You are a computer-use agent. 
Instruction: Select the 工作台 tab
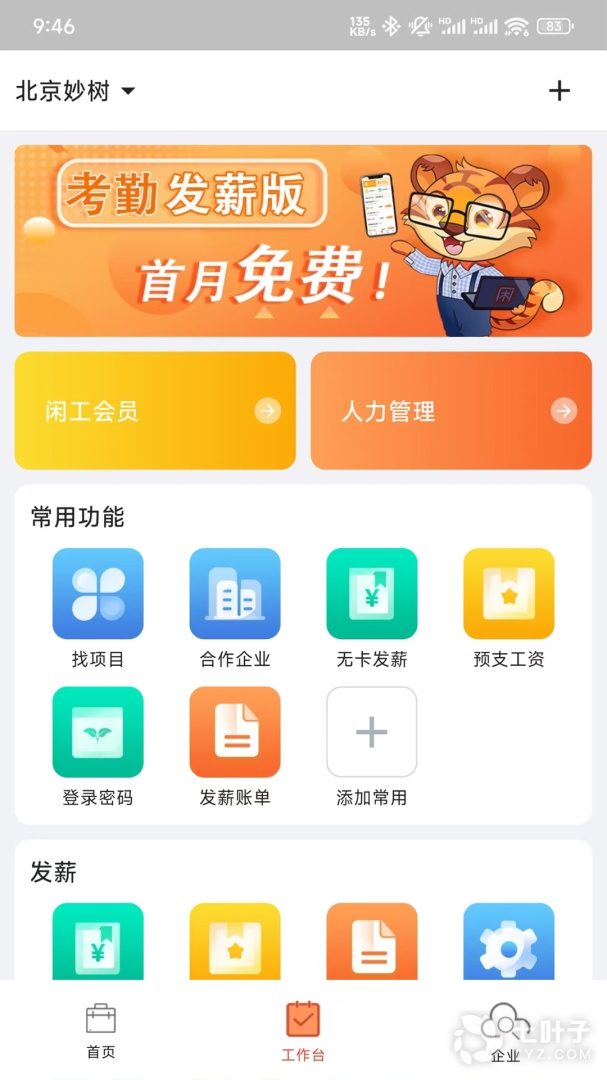click(303, 1030)
